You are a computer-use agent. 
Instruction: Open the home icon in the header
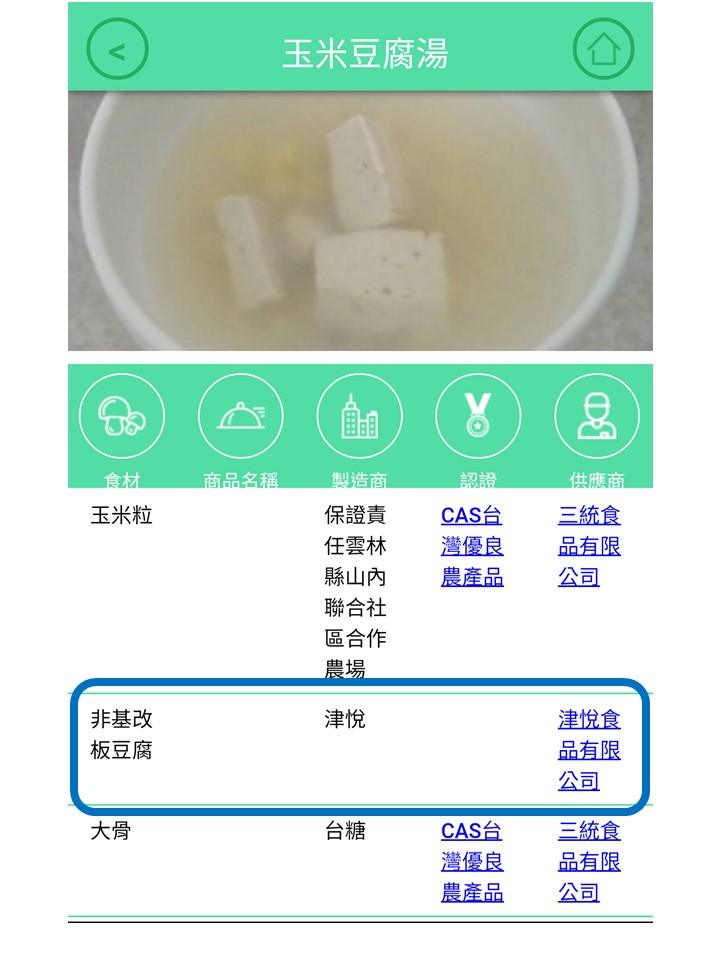(603, 49)
